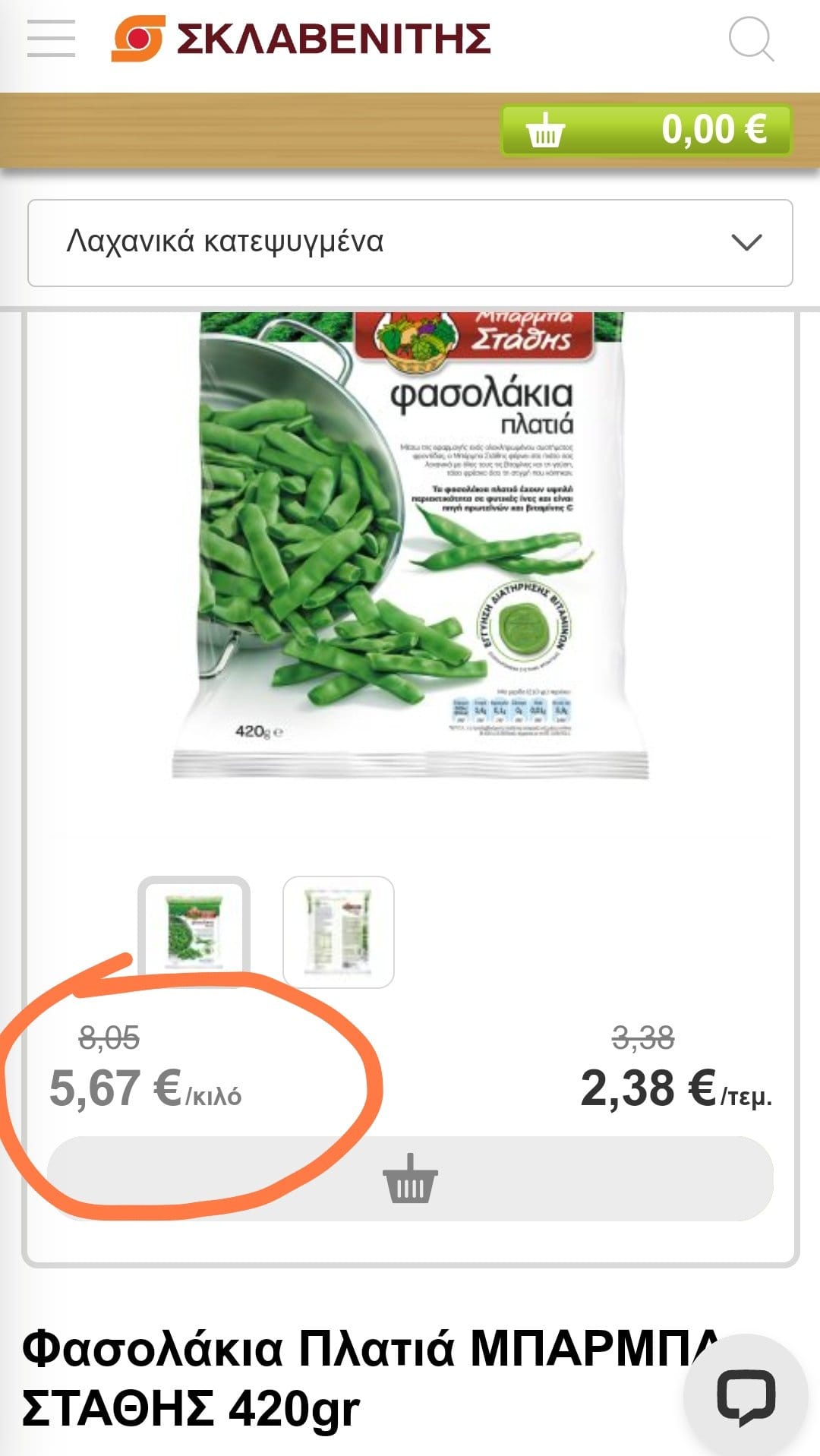Open the live chat bubble
820x1456 pixels.
[746, 1396]
